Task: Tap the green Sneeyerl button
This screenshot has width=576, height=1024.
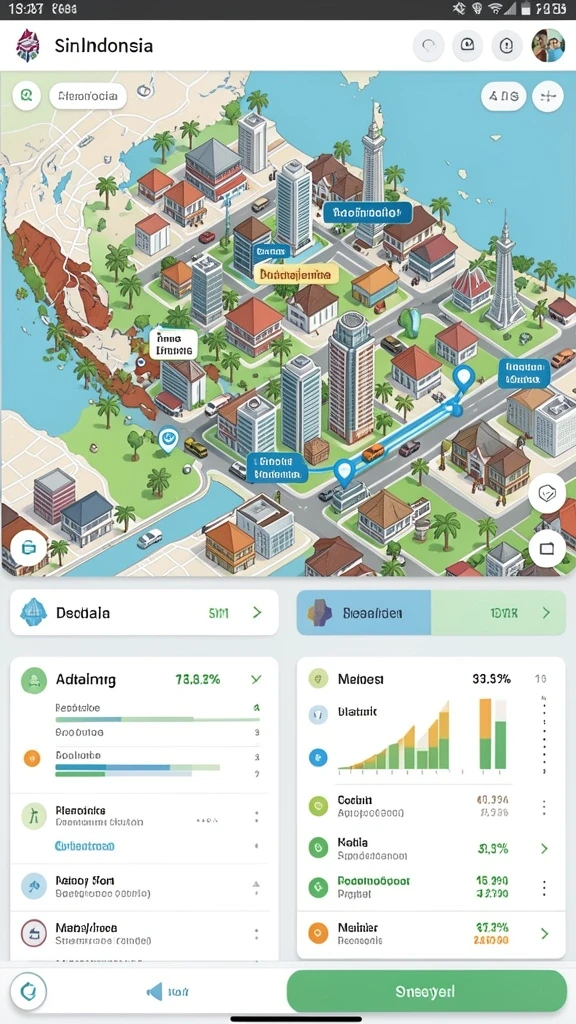Action: 426,991
